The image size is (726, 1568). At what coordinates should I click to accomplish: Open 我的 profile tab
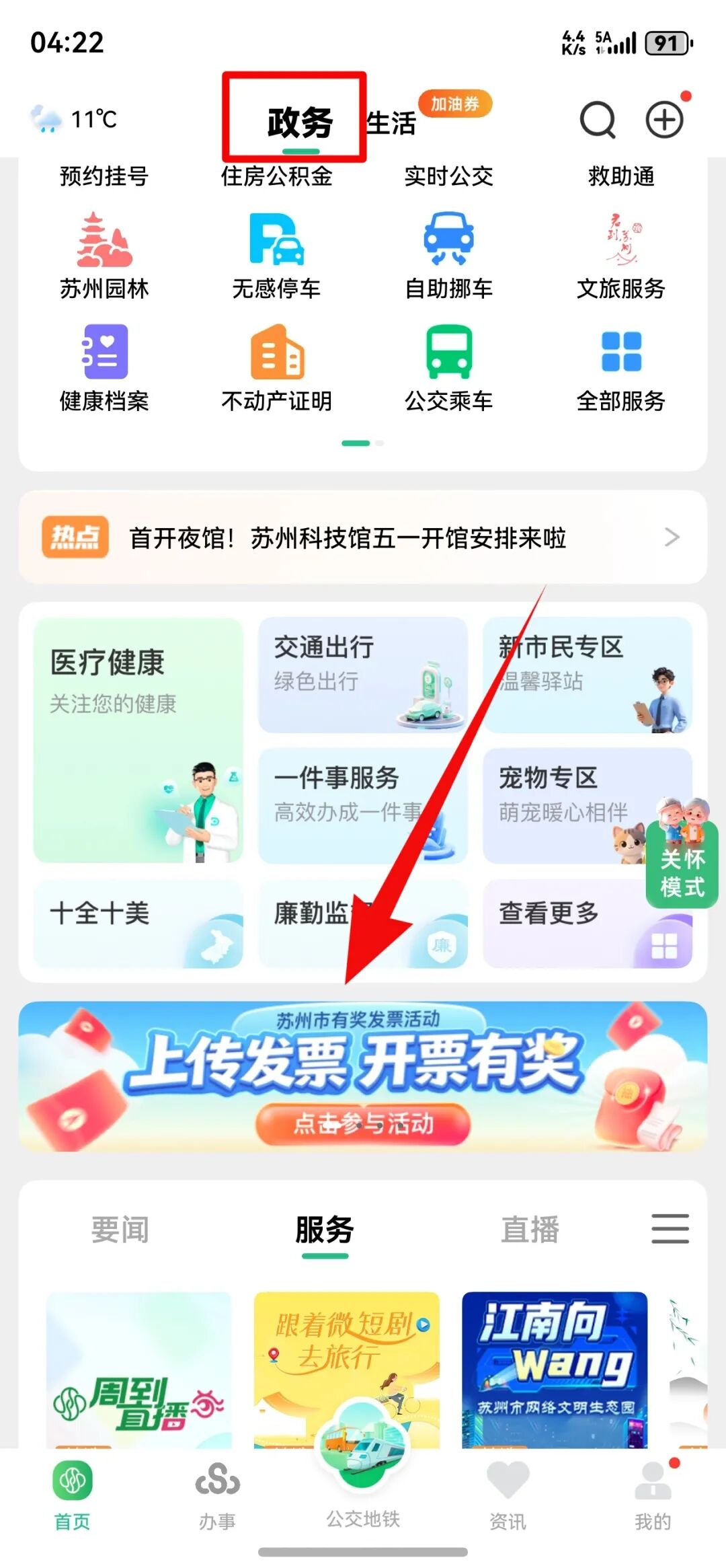click(653, 1493)
